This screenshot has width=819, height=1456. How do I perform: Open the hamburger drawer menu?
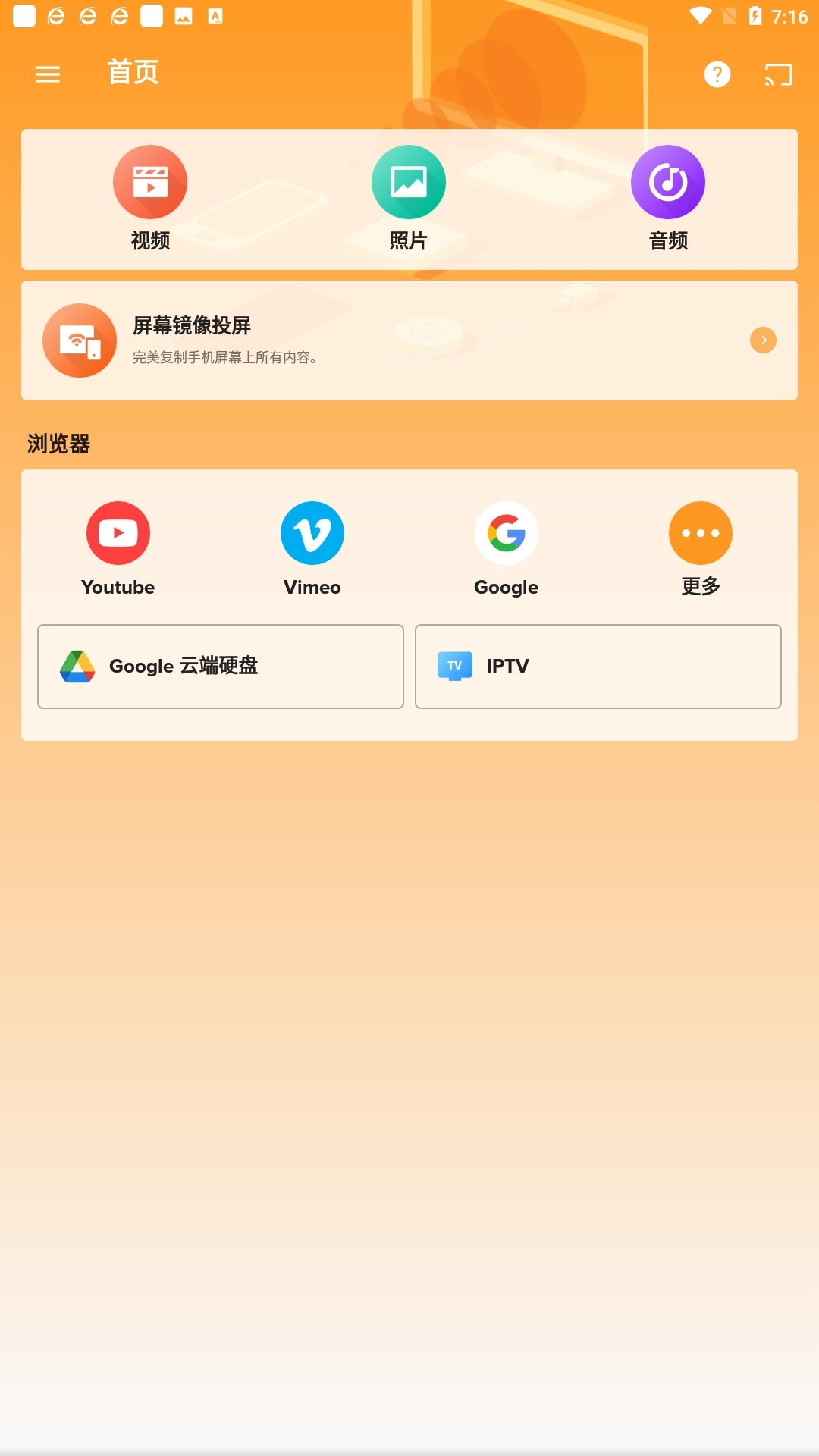(48, 74)
